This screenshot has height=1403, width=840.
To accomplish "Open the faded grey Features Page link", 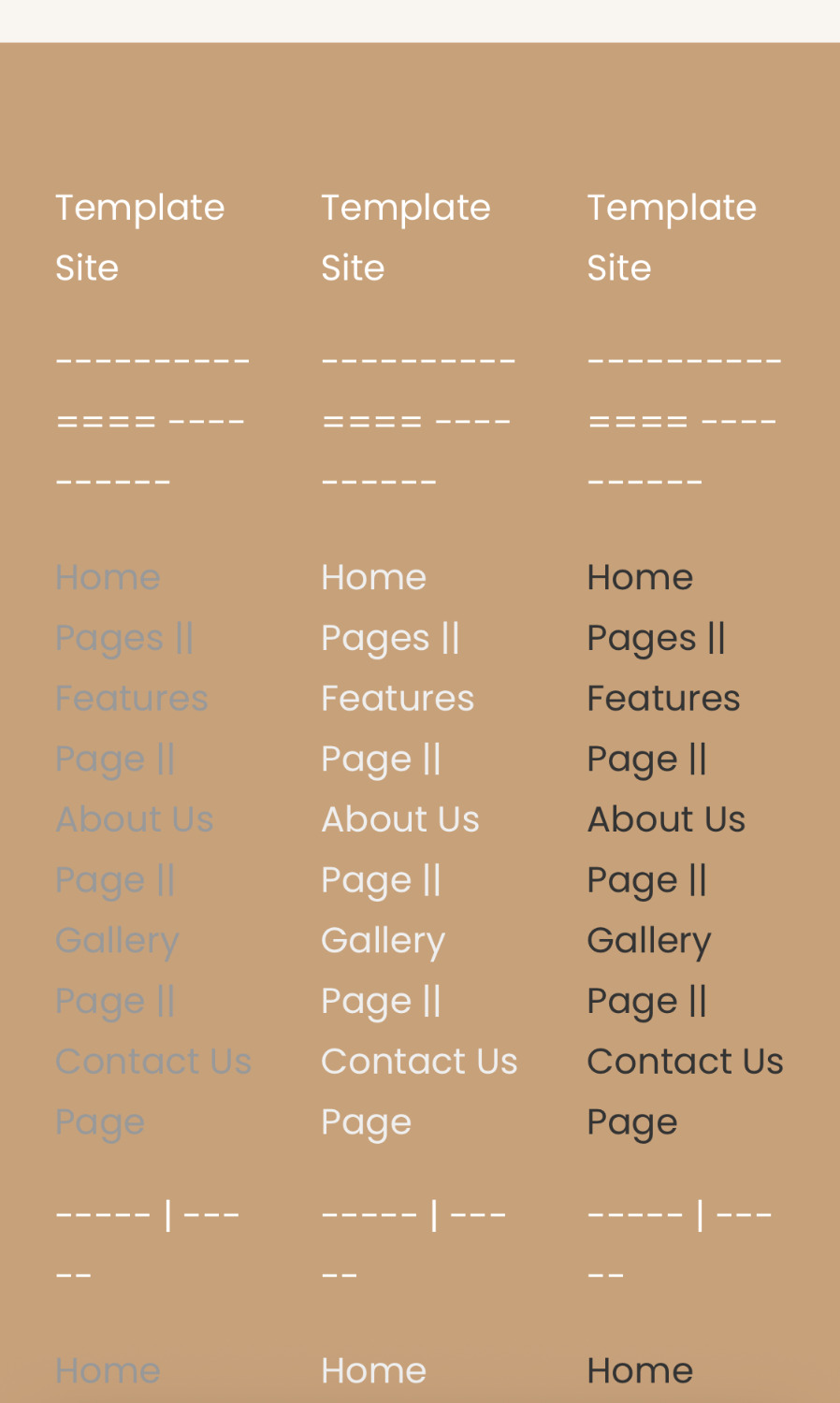I will pos(131,699).
